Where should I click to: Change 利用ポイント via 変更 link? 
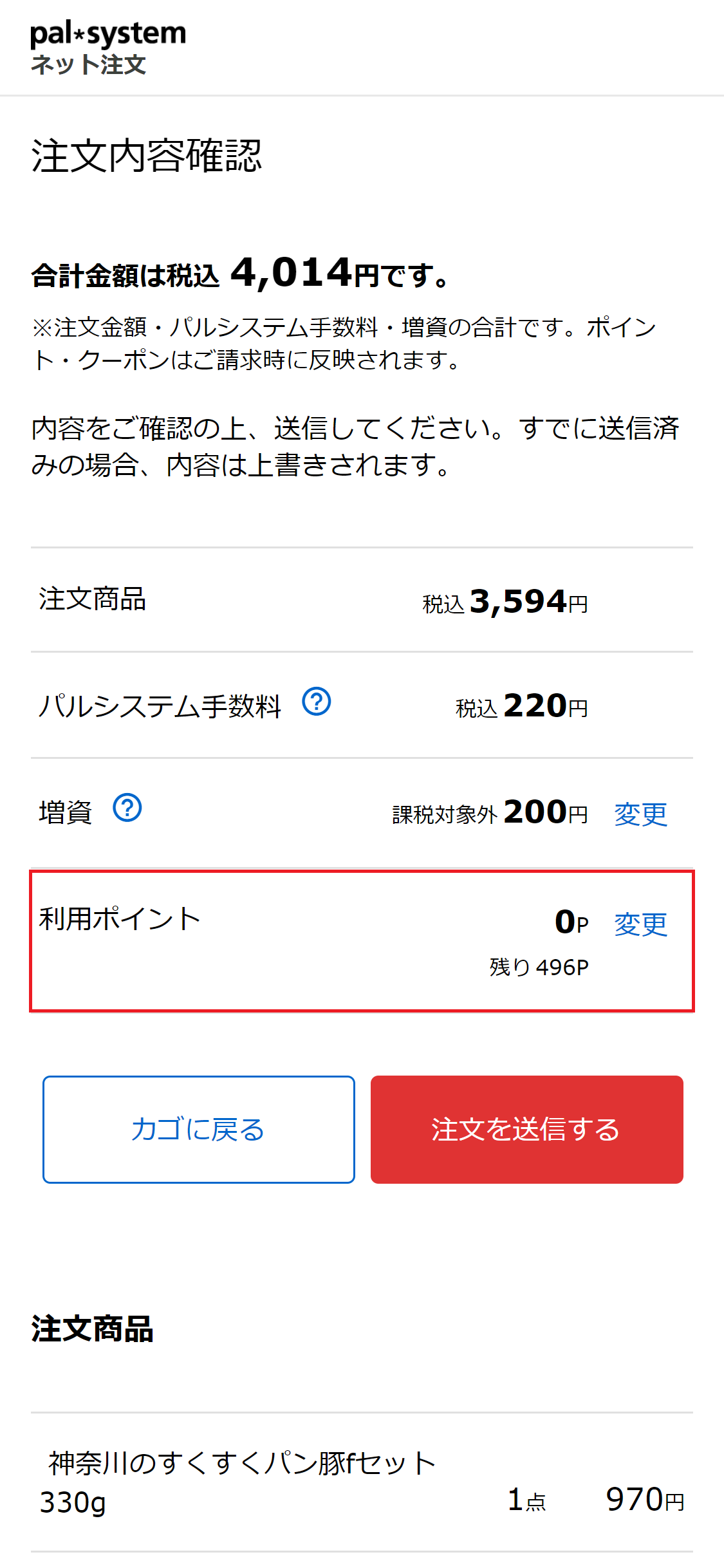pos(640,924)
